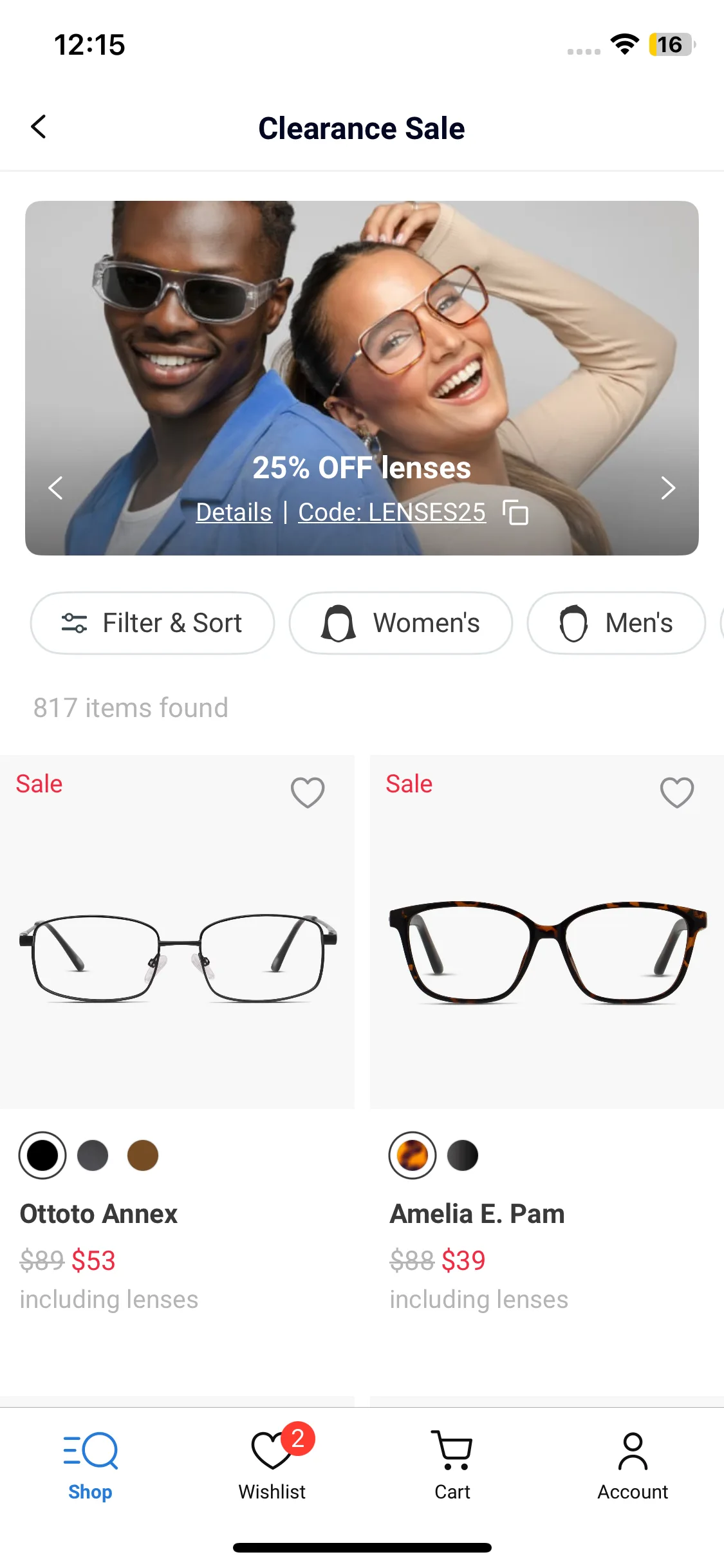Copy the LENSES25 promo code
Screen dimensions: 724x1568
(x=515, y=512)
